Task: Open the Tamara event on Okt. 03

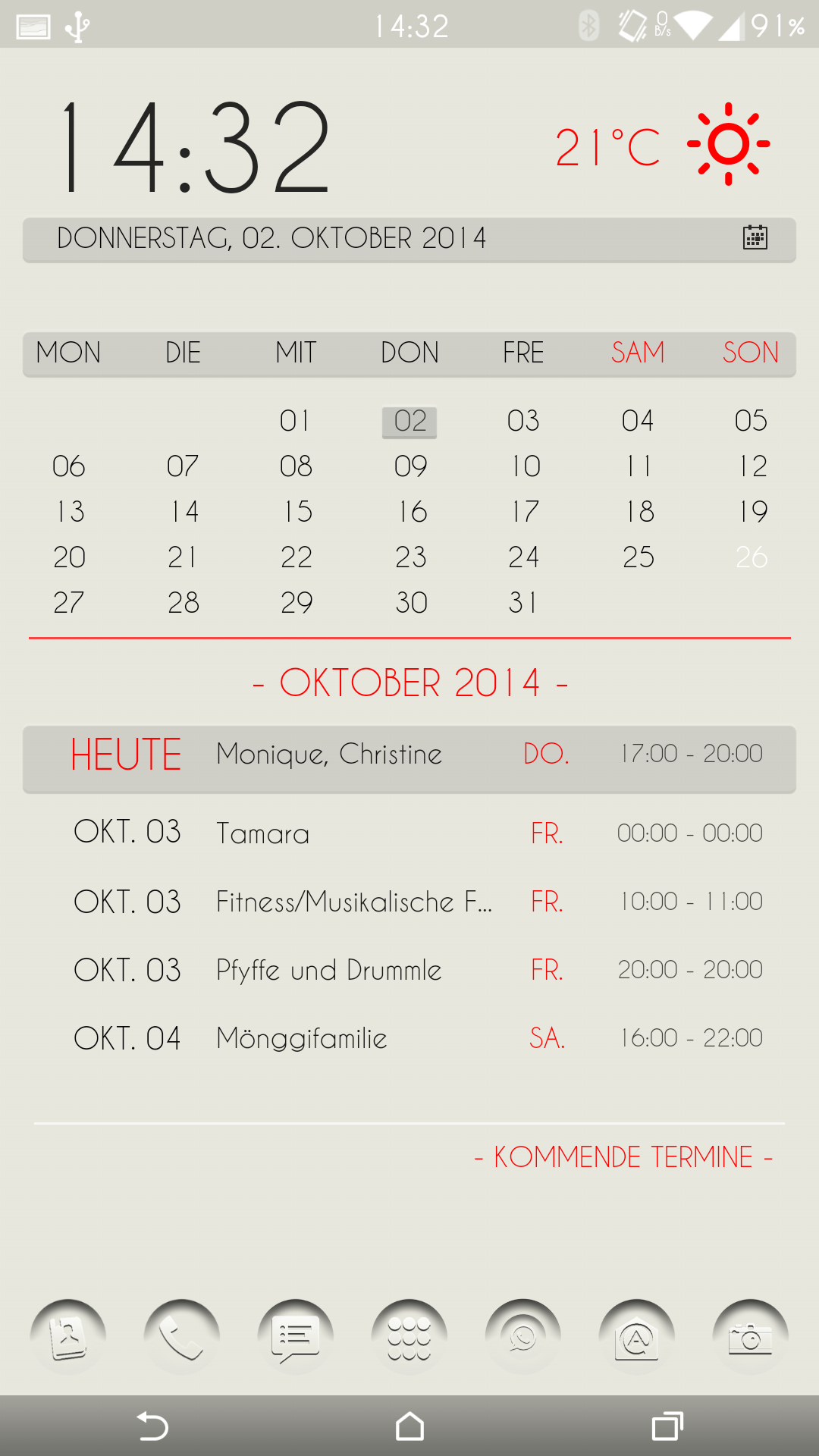Action: coord(409,833)
